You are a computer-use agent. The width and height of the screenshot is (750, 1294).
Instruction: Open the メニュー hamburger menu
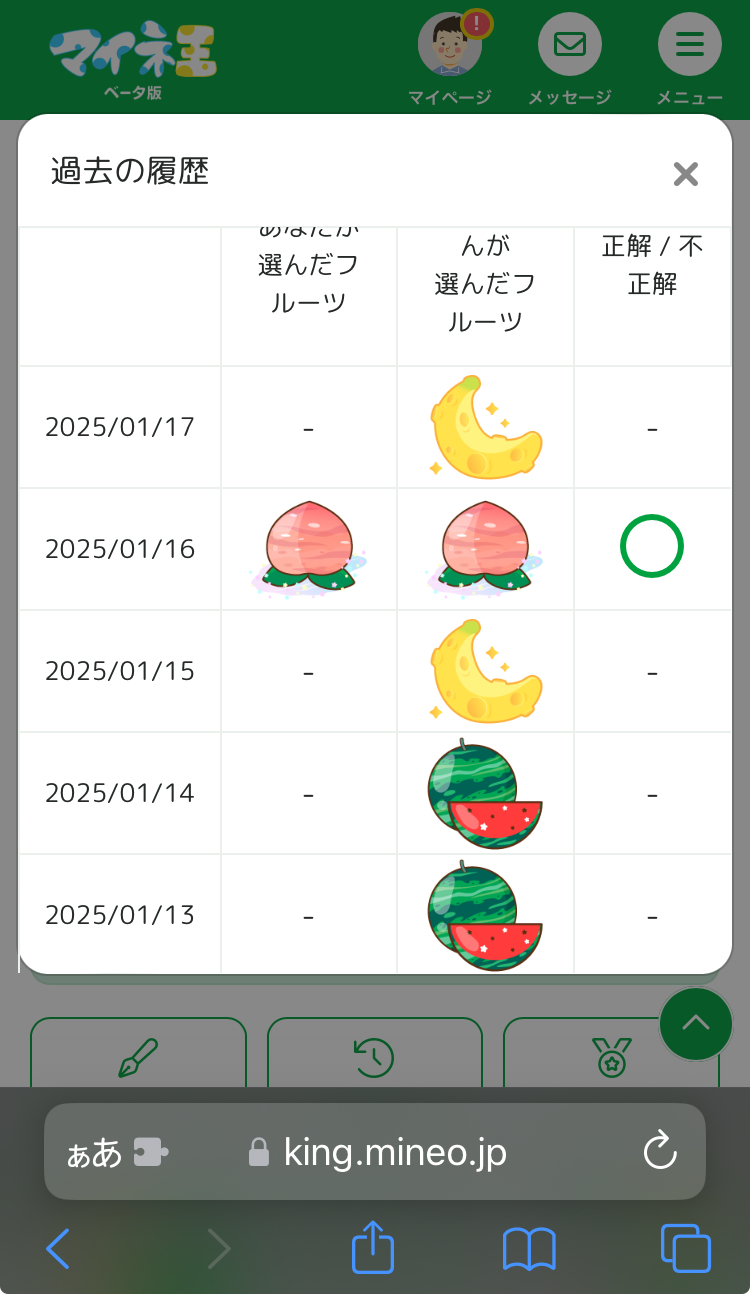tap(689, 47)
